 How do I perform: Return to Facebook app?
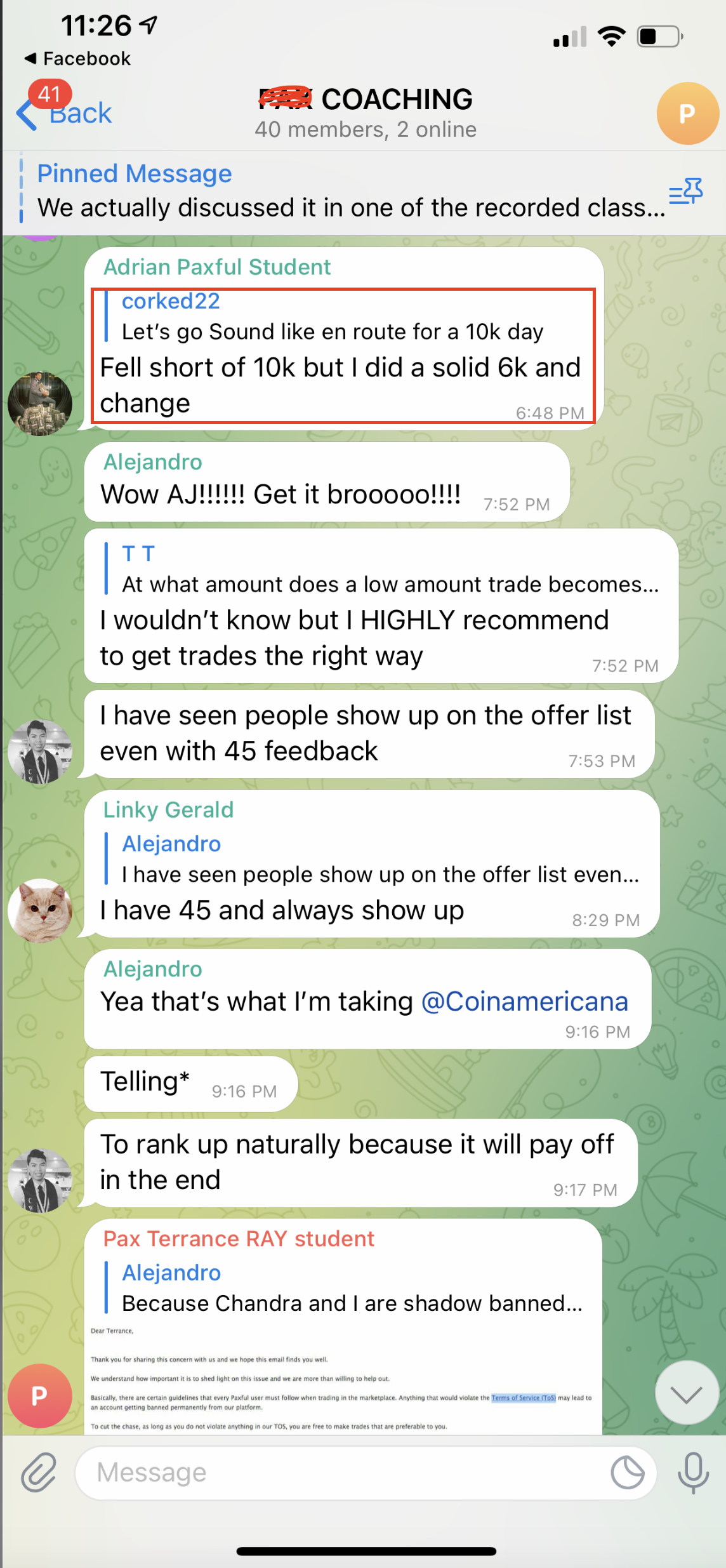click(x=77, y=58)
